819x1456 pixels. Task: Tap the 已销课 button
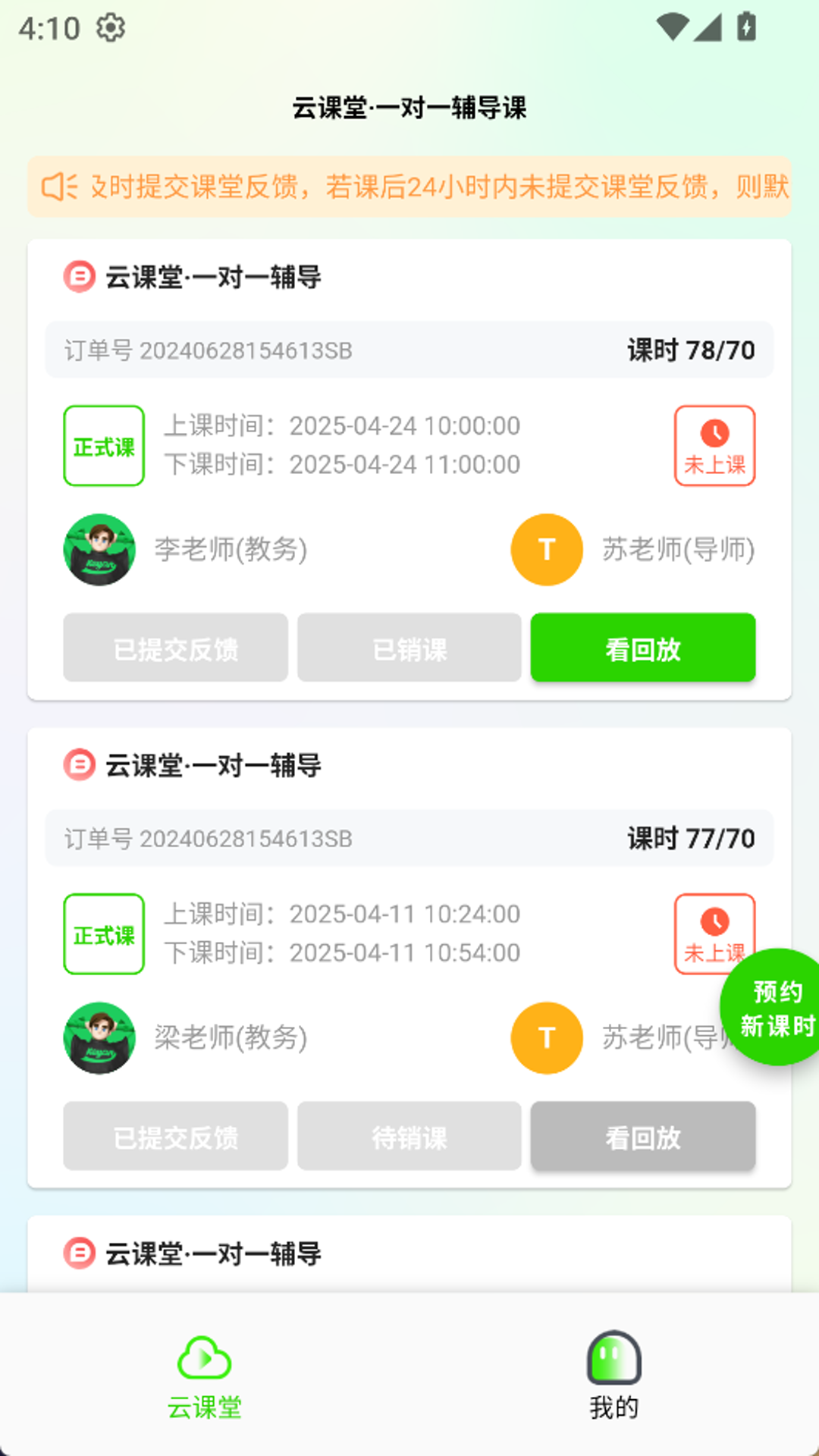pos(409,647)
